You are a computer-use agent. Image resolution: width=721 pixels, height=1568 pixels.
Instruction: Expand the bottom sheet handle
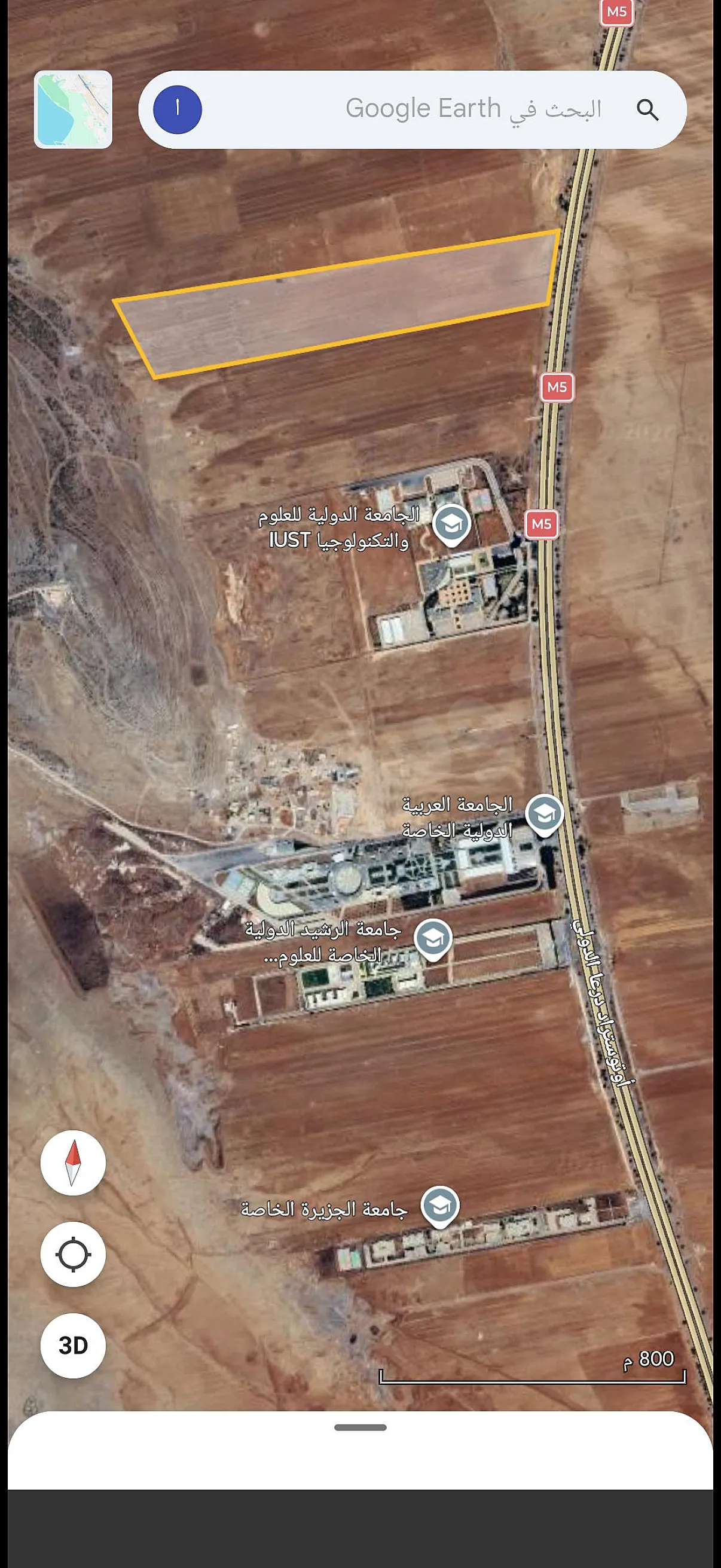point(360,1427)
